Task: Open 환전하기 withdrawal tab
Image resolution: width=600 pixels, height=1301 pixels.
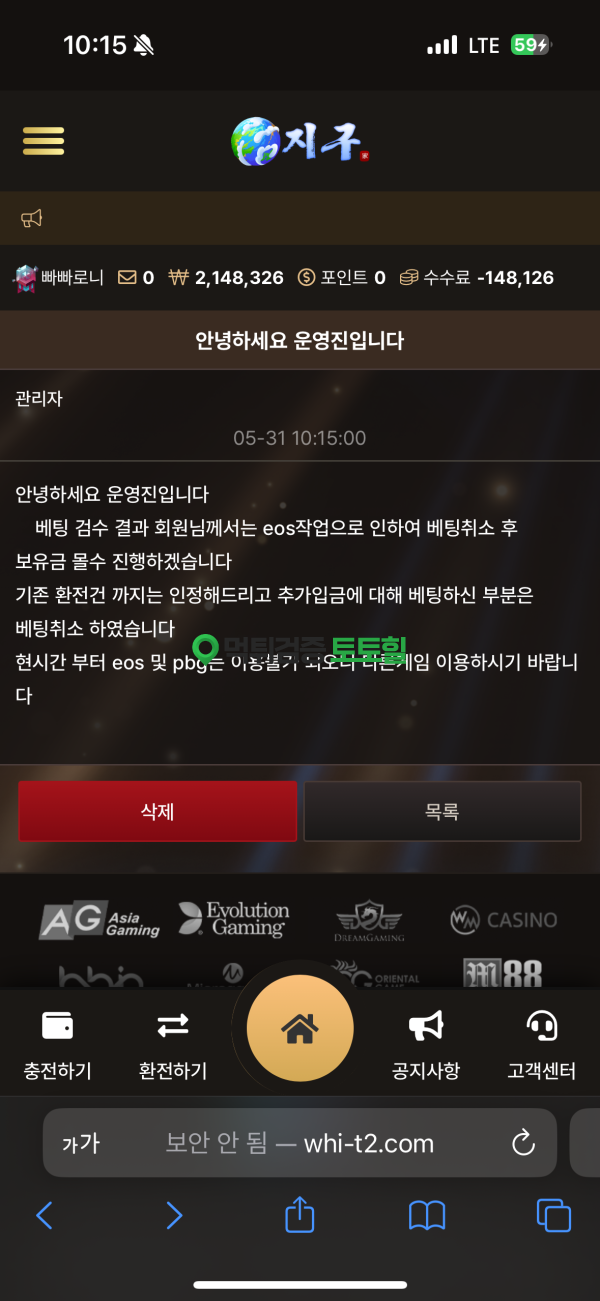Action: coord(173,1045)
